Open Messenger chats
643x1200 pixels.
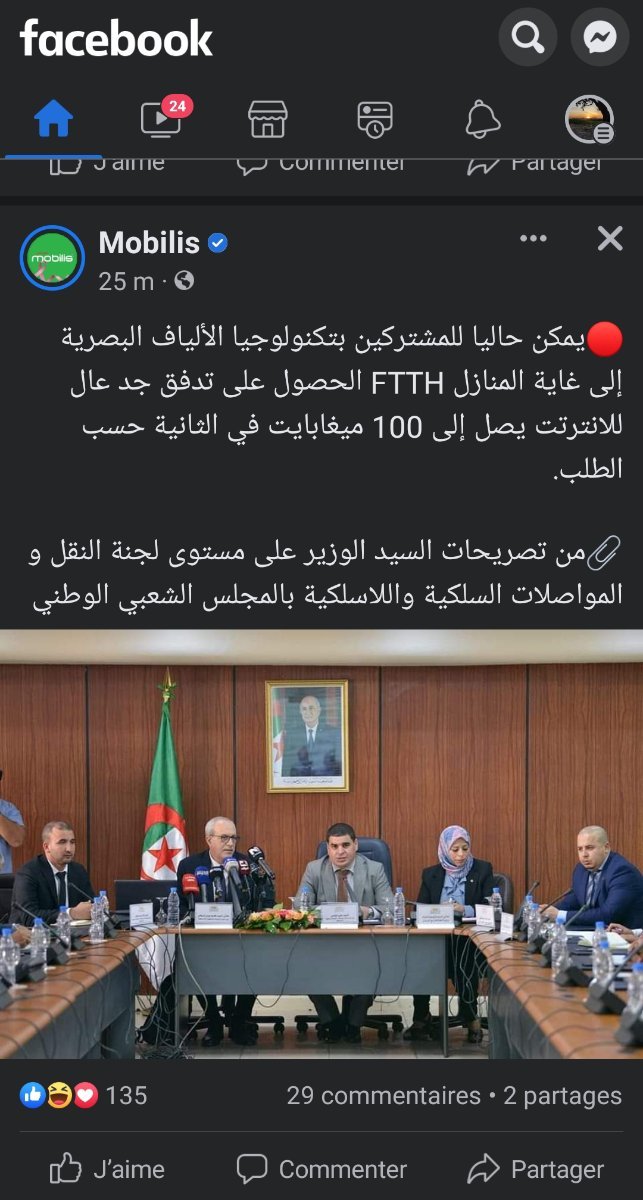pyautogui.click(x=600, y=39)
